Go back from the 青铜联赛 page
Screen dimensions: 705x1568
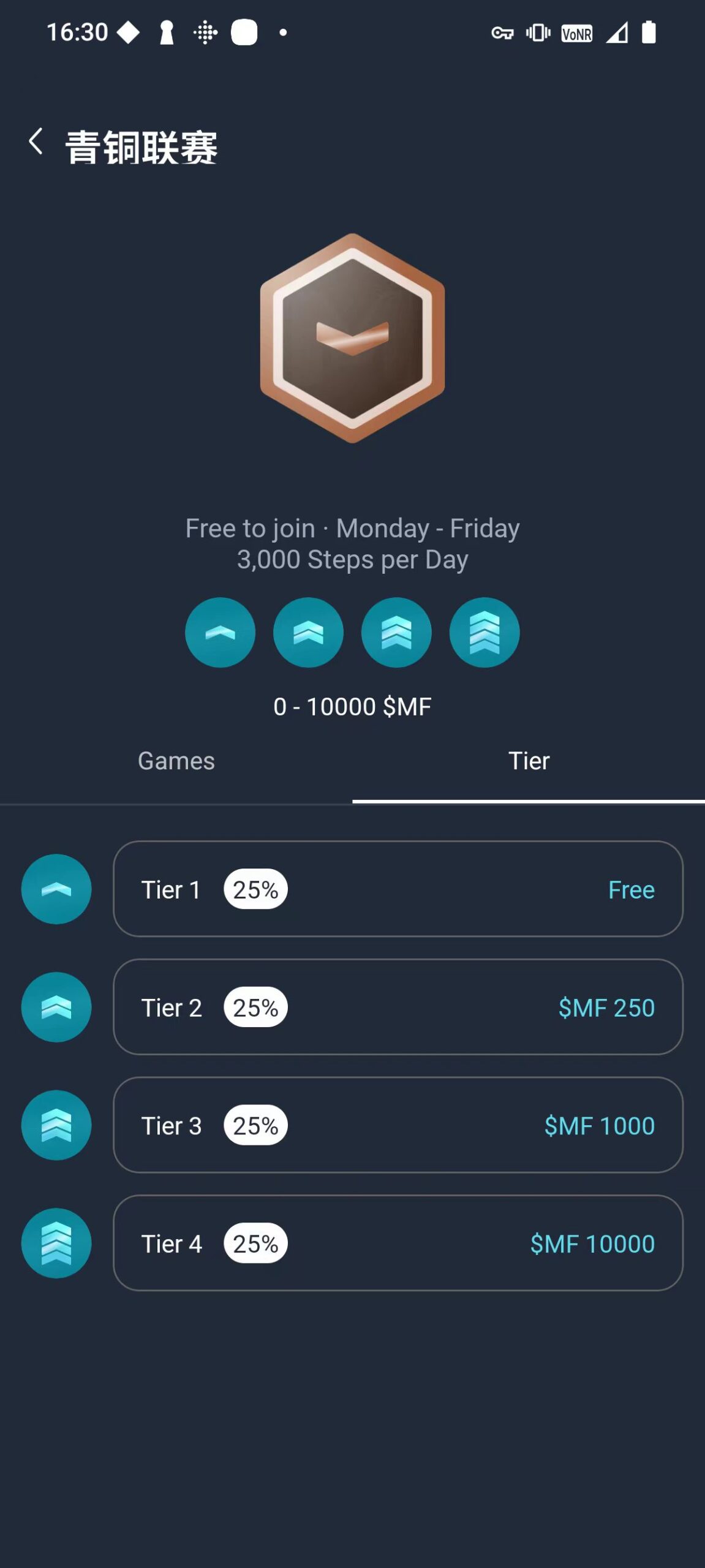pyautogui.click(x=36, y=142)
